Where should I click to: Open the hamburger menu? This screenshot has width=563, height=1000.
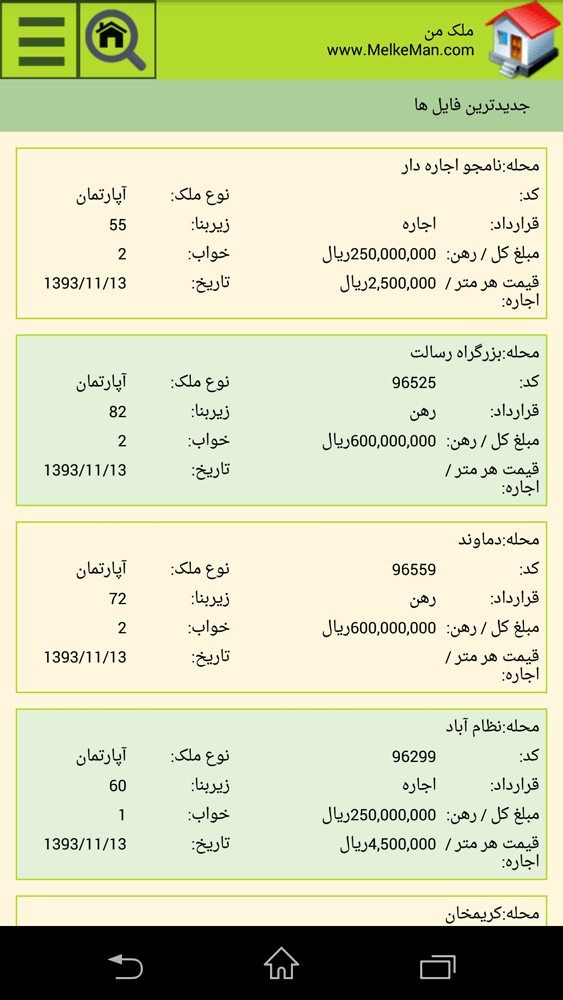[x=39, y=40]
